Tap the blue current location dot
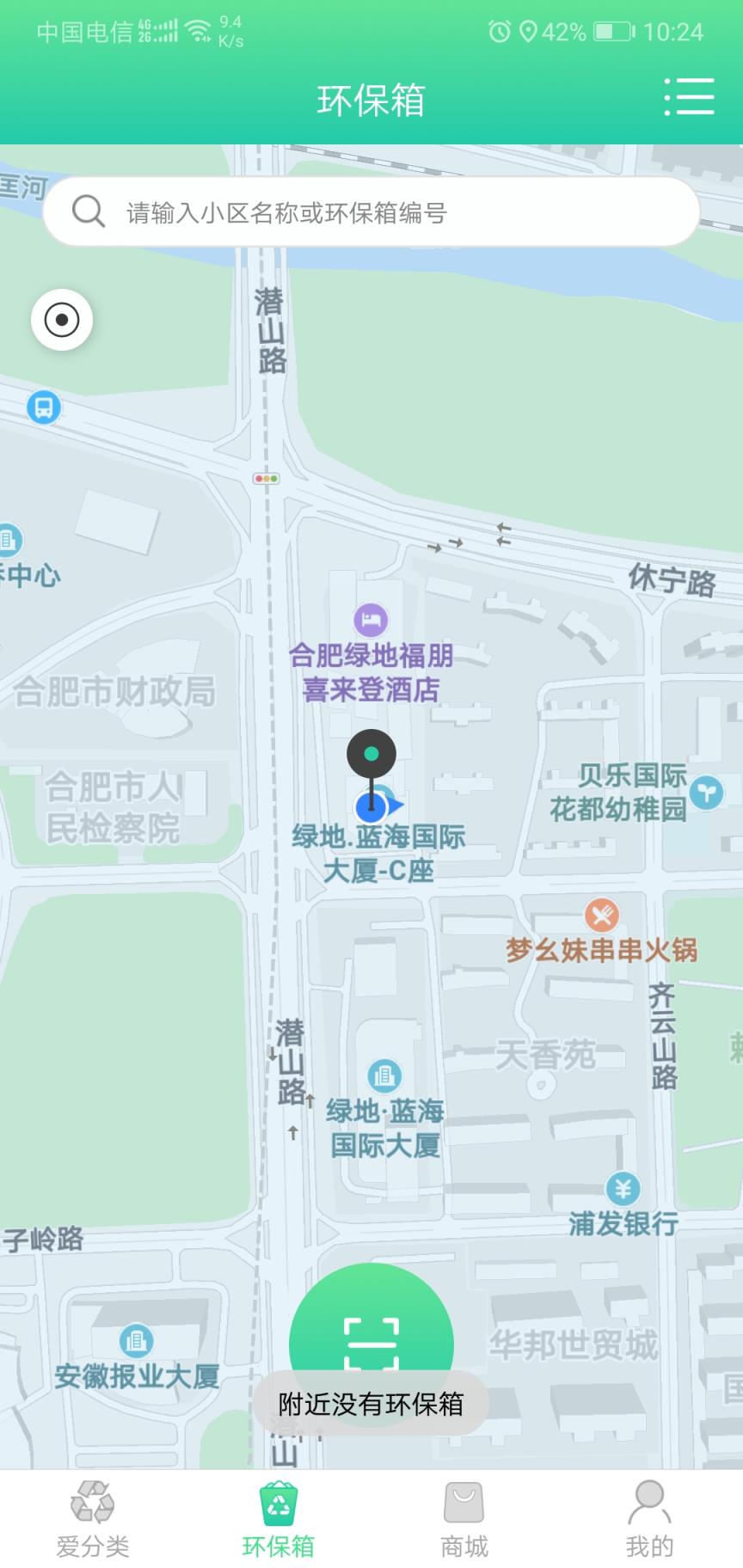Image resolution: width=743 pixels, height=1568 pixels. coord(371,806)
